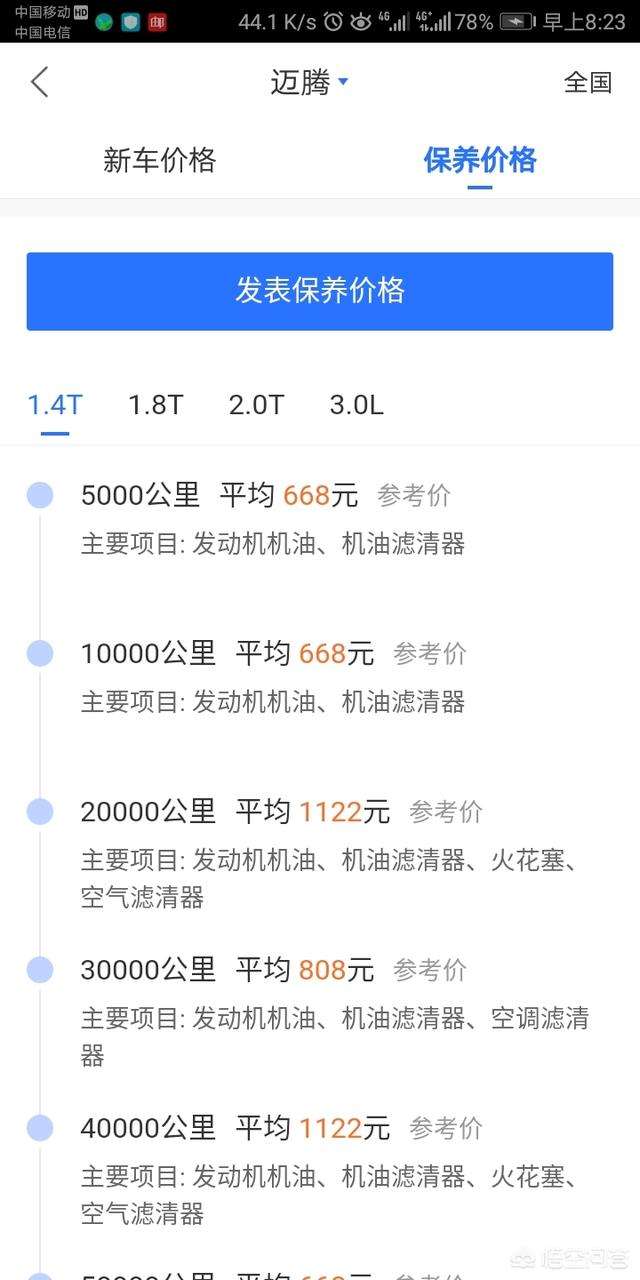
Task: Switch to the 新车价格 tab
Action: coord(160,160)
